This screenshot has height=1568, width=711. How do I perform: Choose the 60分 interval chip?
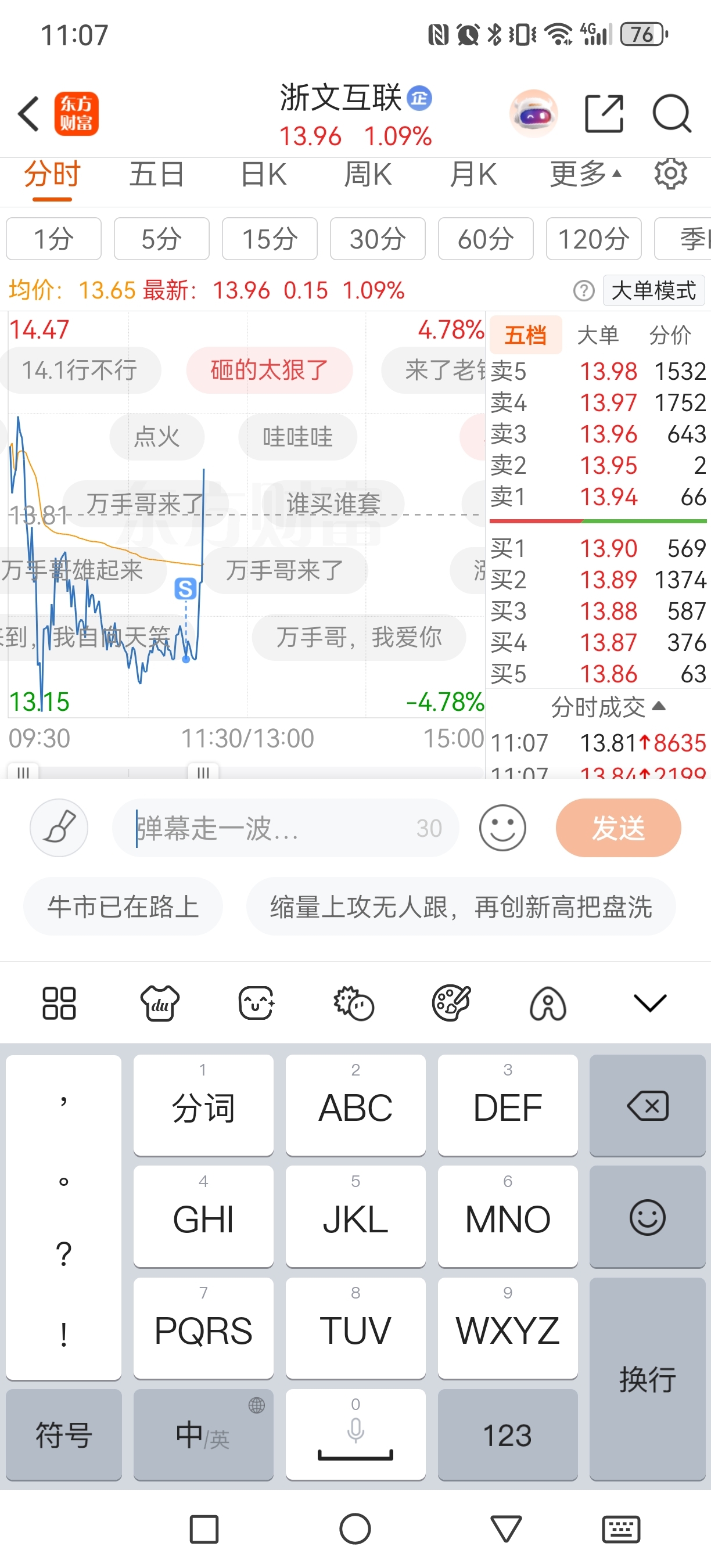[485, 239]
